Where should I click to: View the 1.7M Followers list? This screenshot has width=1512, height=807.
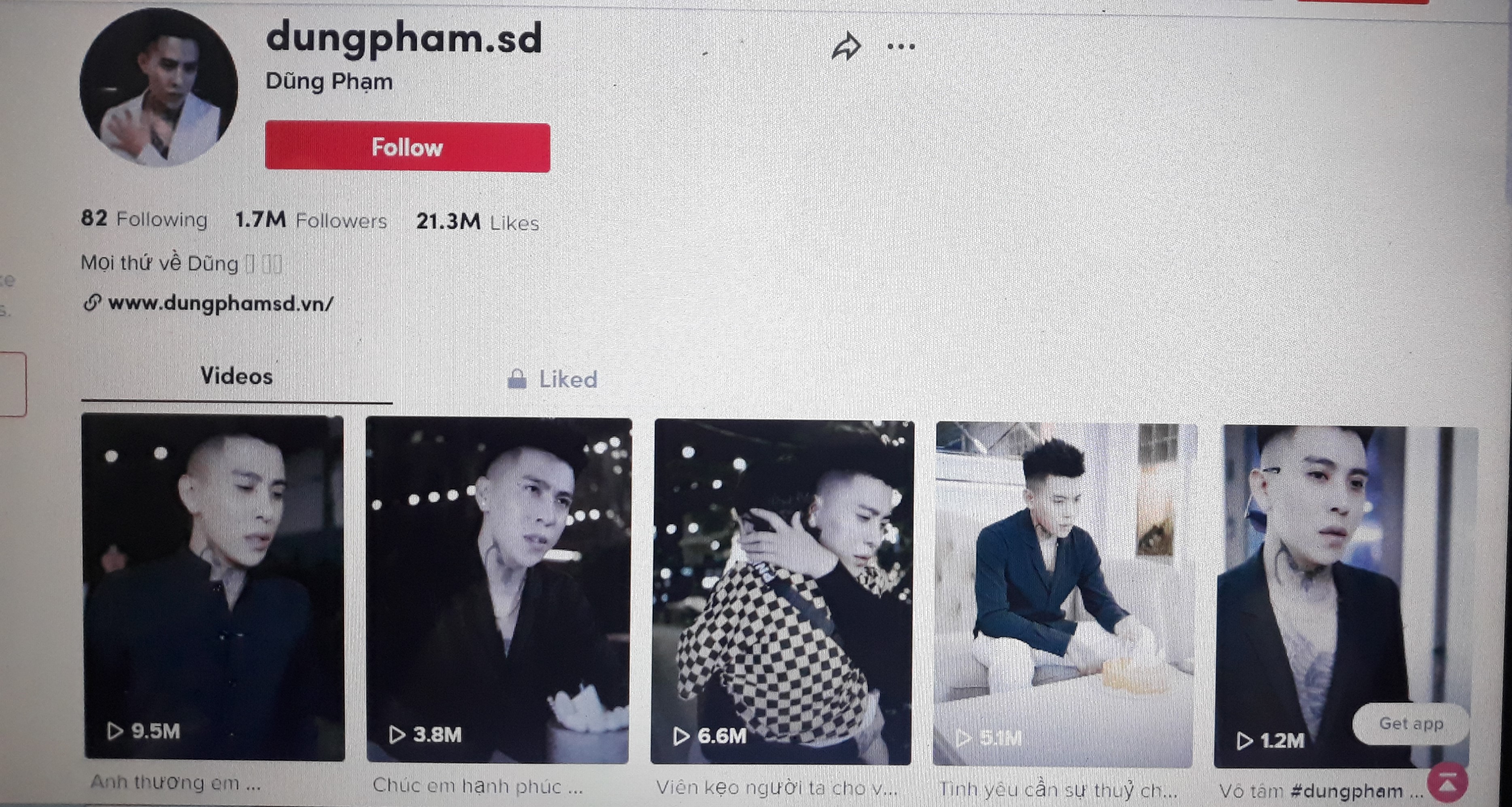[311, 221]
